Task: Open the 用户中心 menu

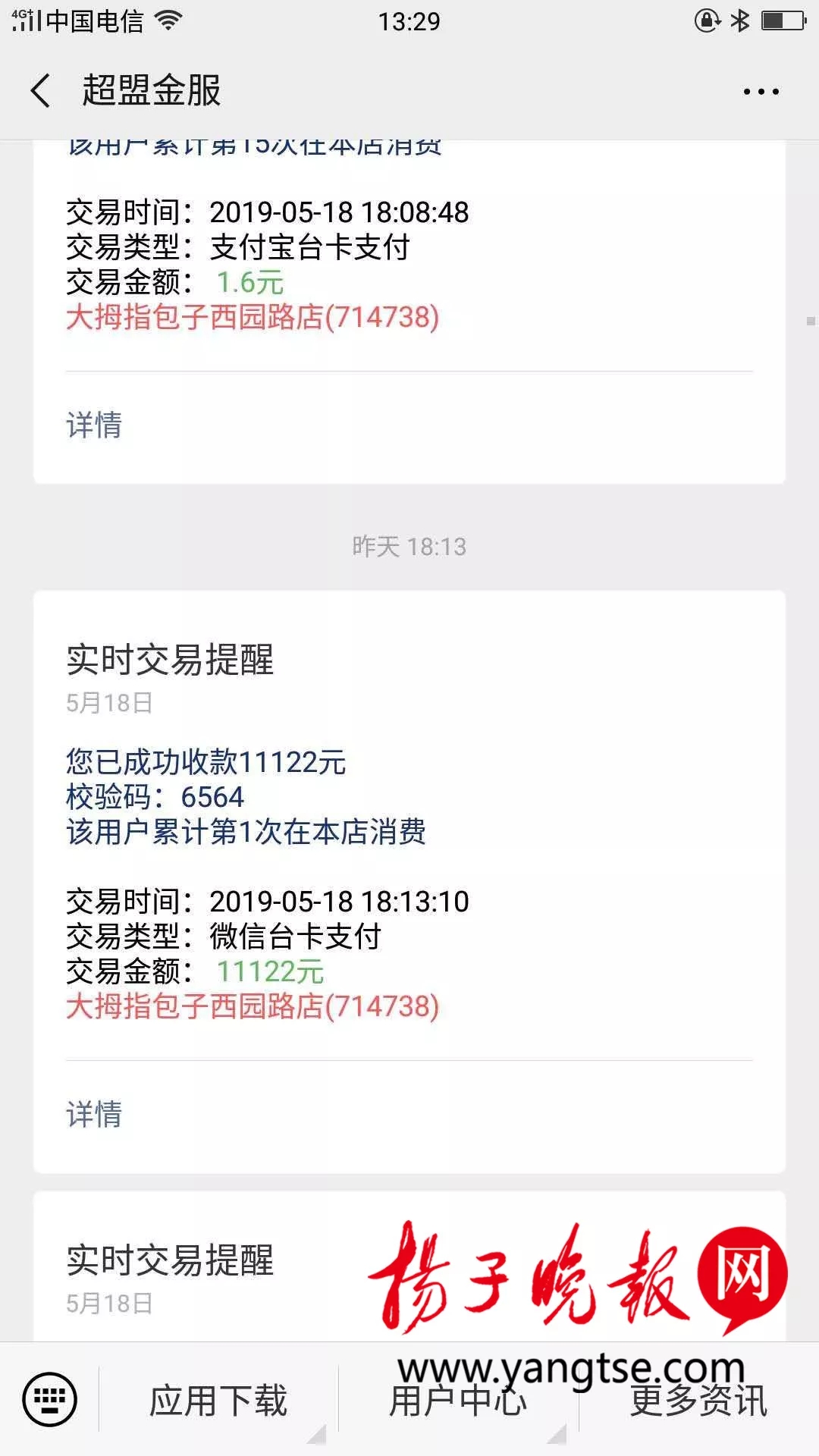Action: point(458,1401)
